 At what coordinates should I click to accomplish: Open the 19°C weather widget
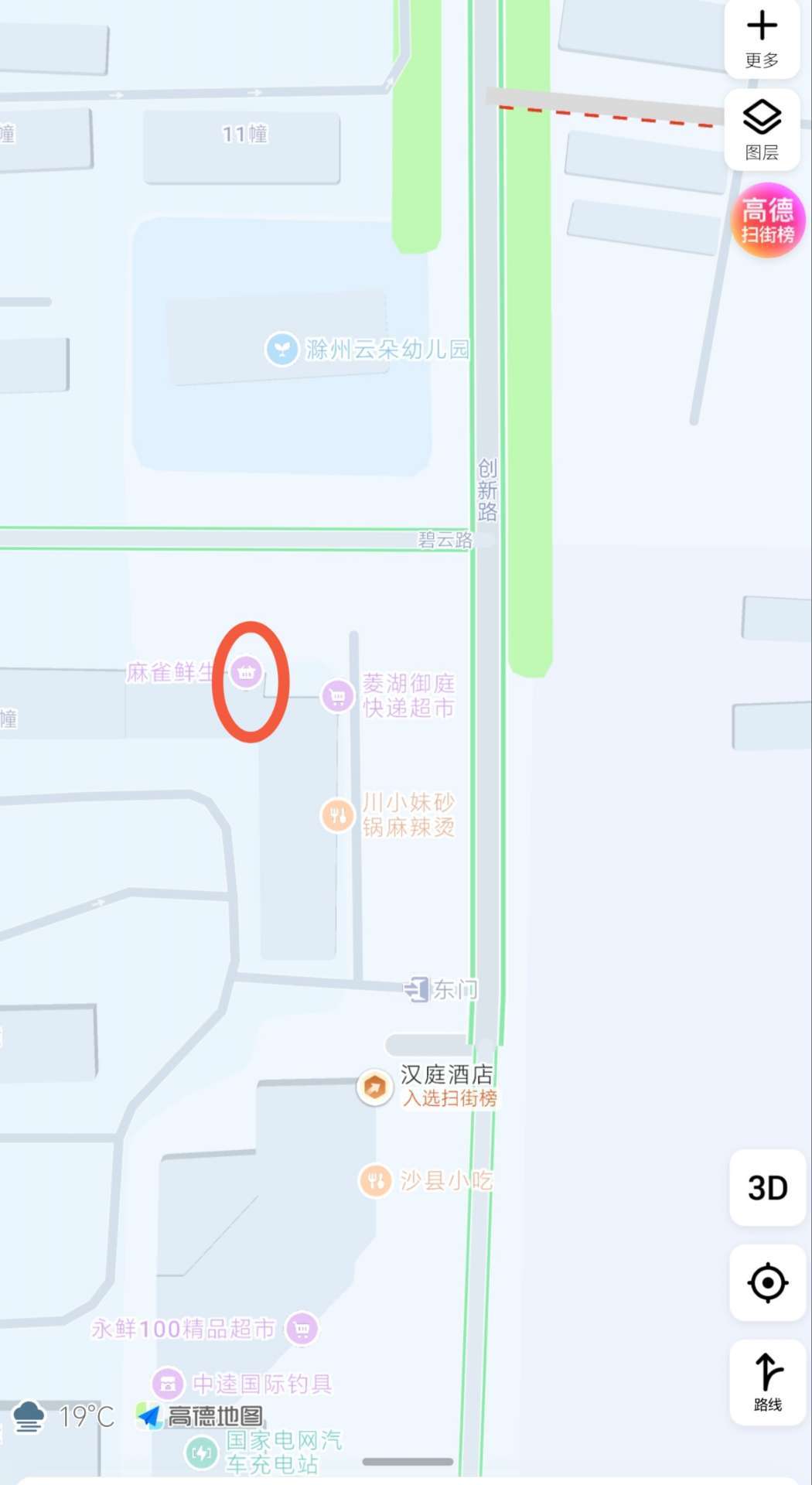tap(63, 1417)
